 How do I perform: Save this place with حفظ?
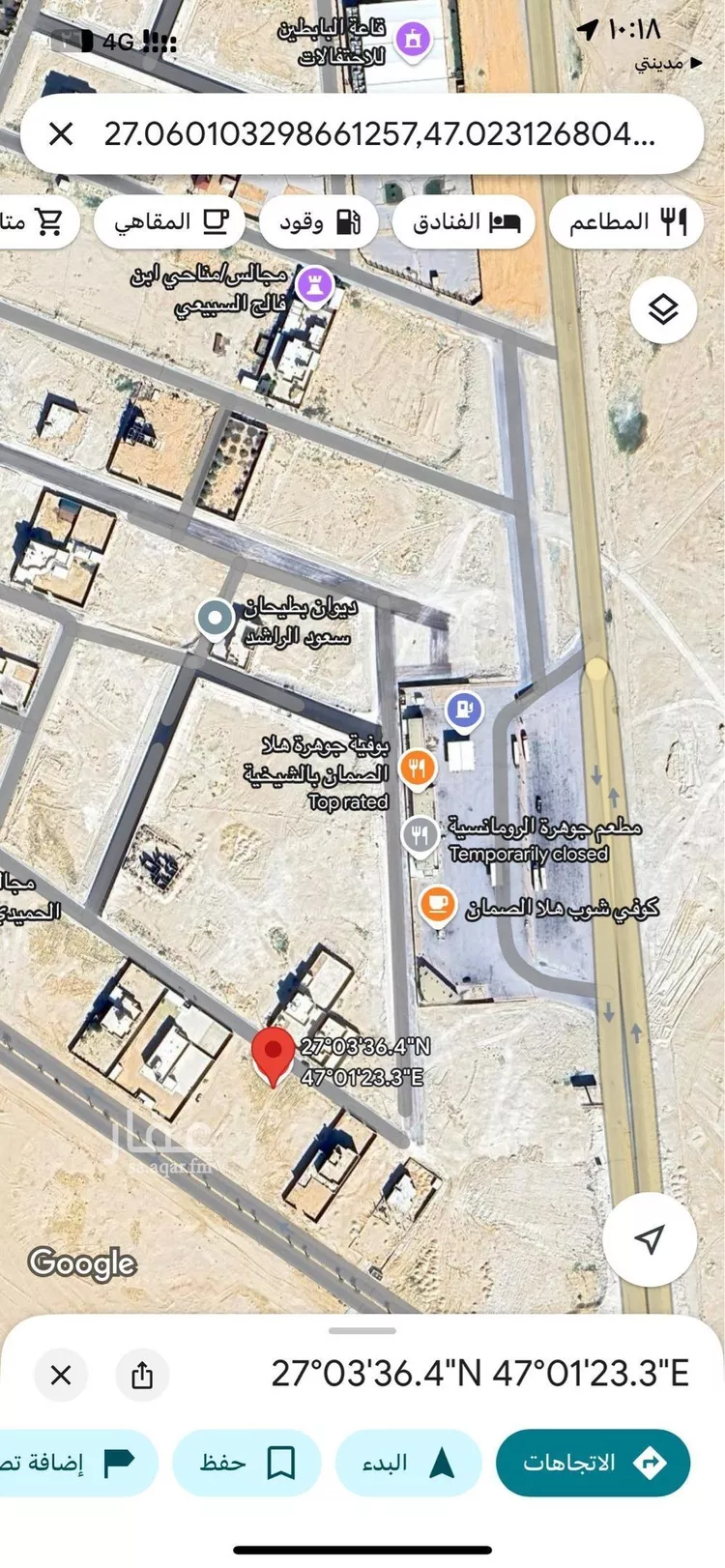tap(246, 1463)
